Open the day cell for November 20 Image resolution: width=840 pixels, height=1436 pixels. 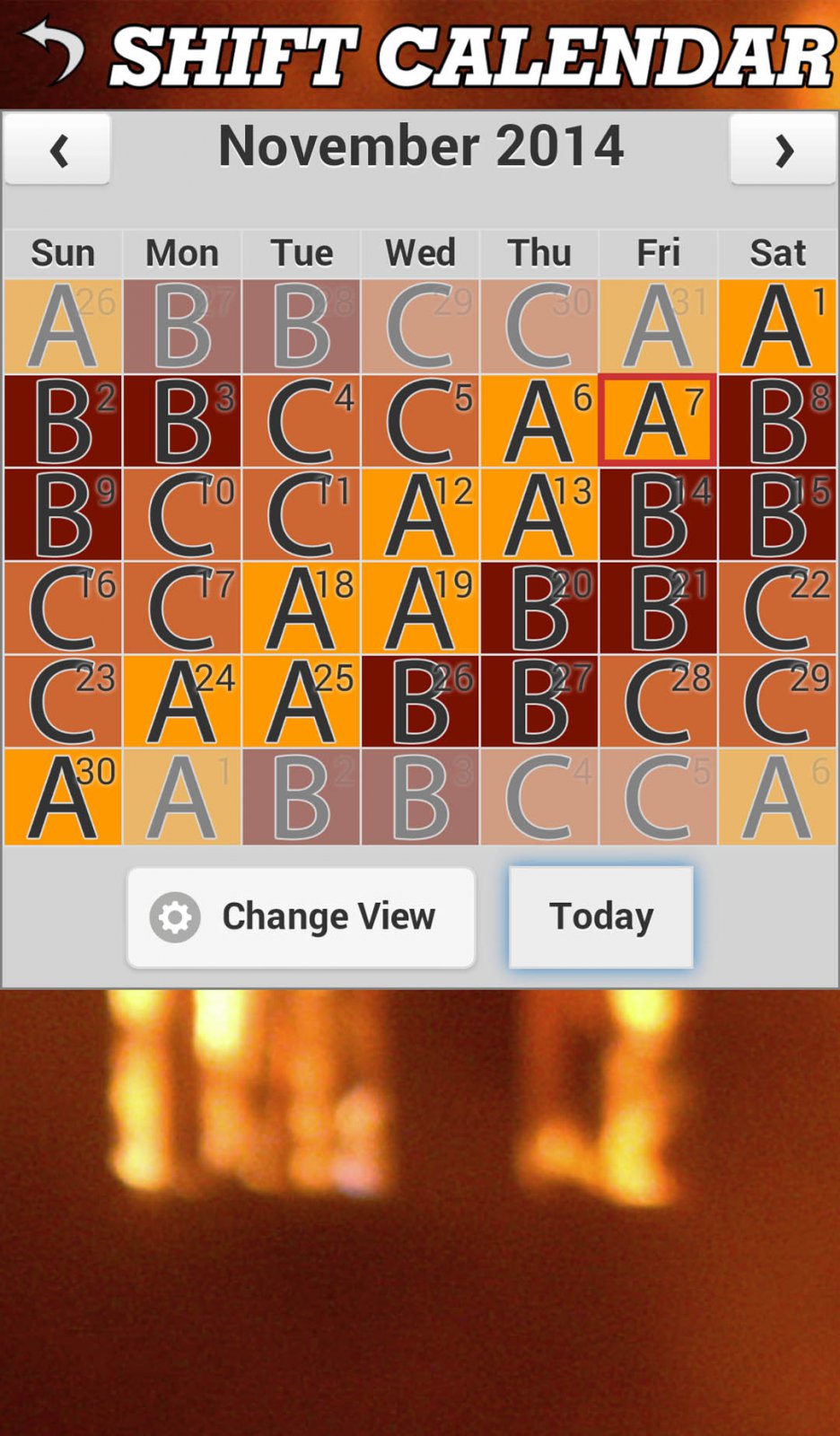[539, 608]
